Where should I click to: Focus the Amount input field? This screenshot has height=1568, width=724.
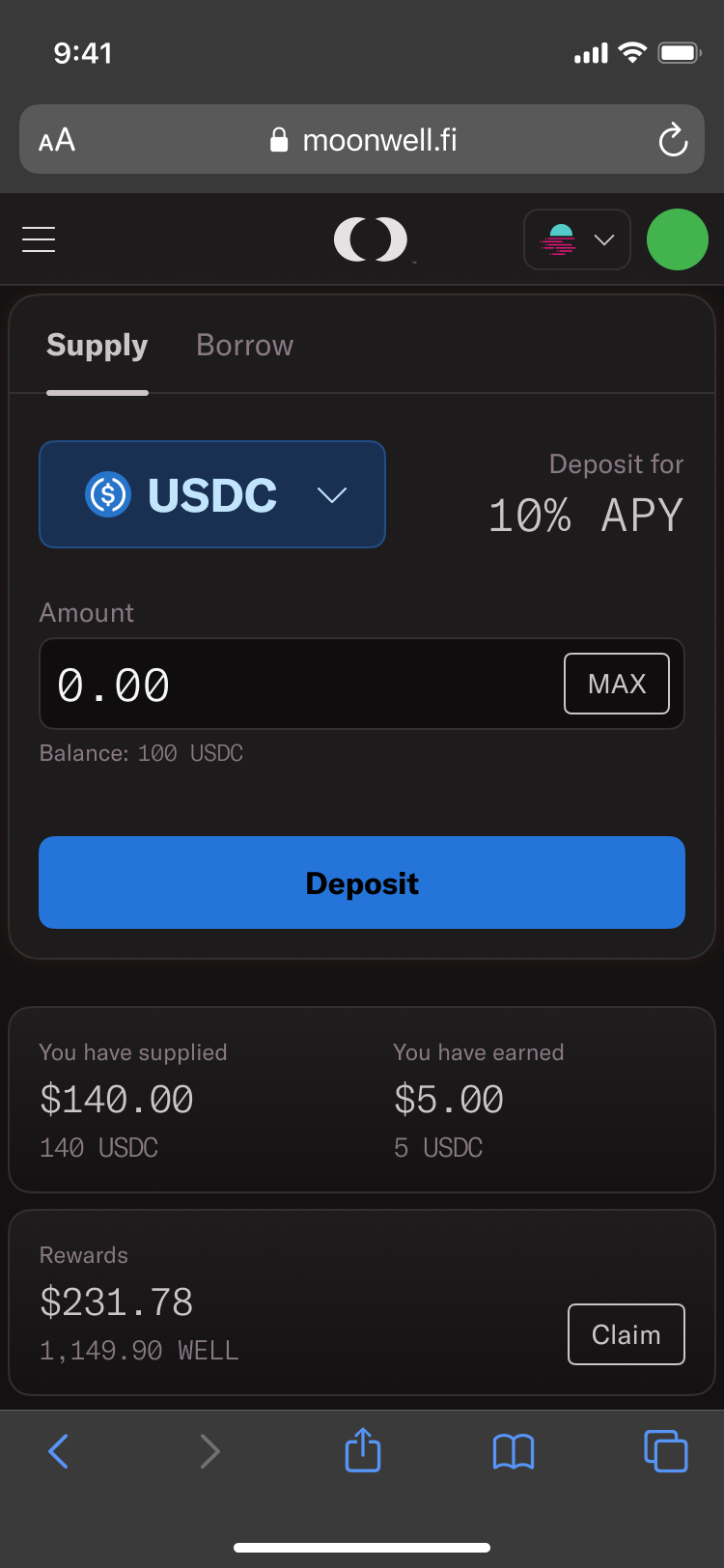coord(299,685)
